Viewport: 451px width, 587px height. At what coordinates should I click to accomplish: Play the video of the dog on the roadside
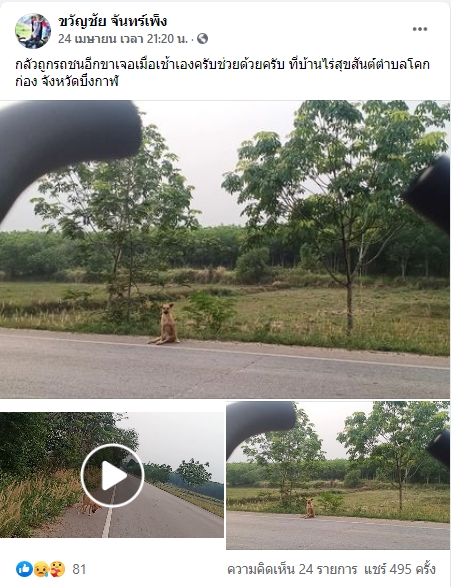tap(112, 475)
